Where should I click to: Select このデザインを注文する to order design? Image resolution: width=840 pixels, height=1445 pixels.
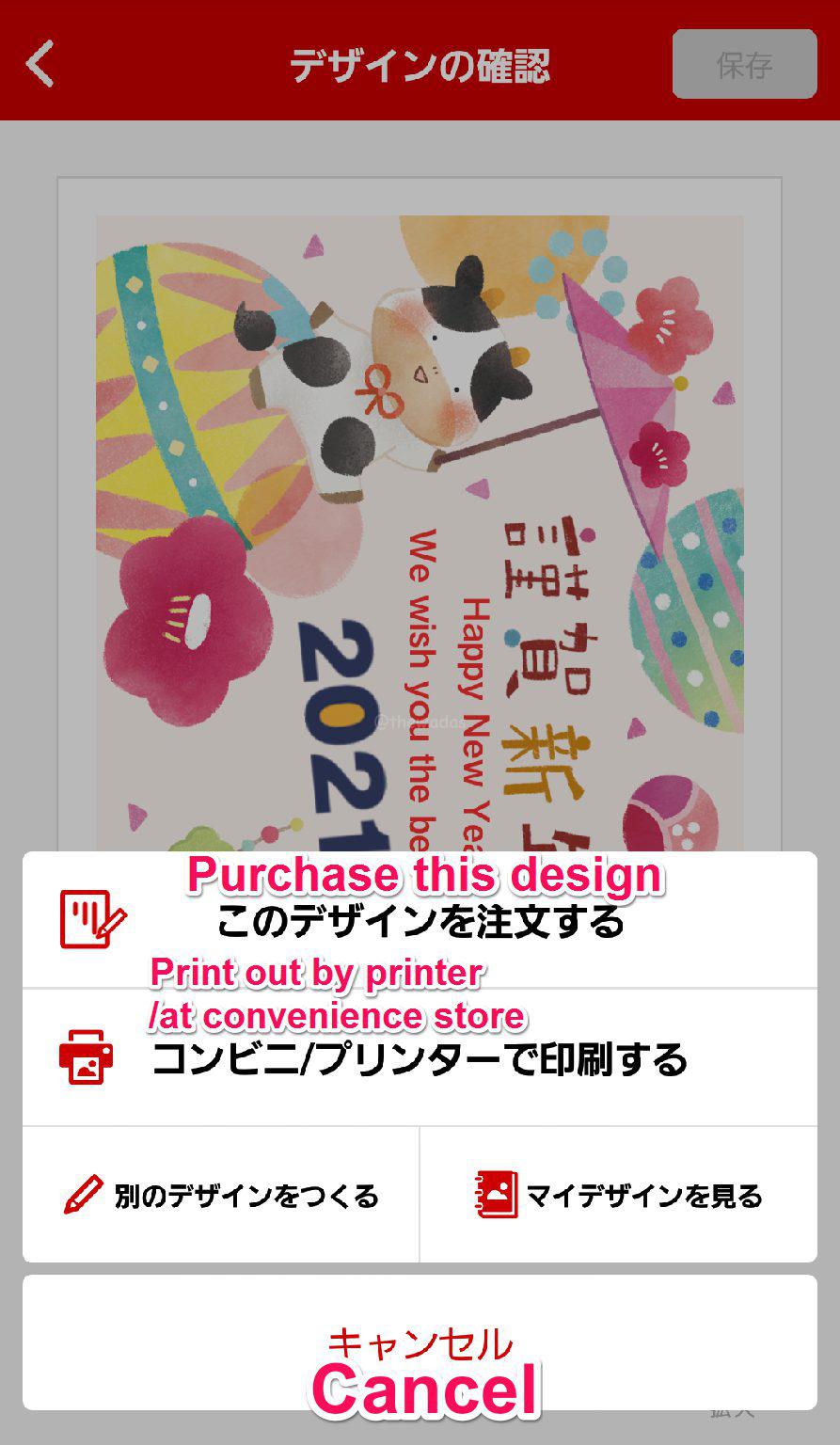pos(420,920)
